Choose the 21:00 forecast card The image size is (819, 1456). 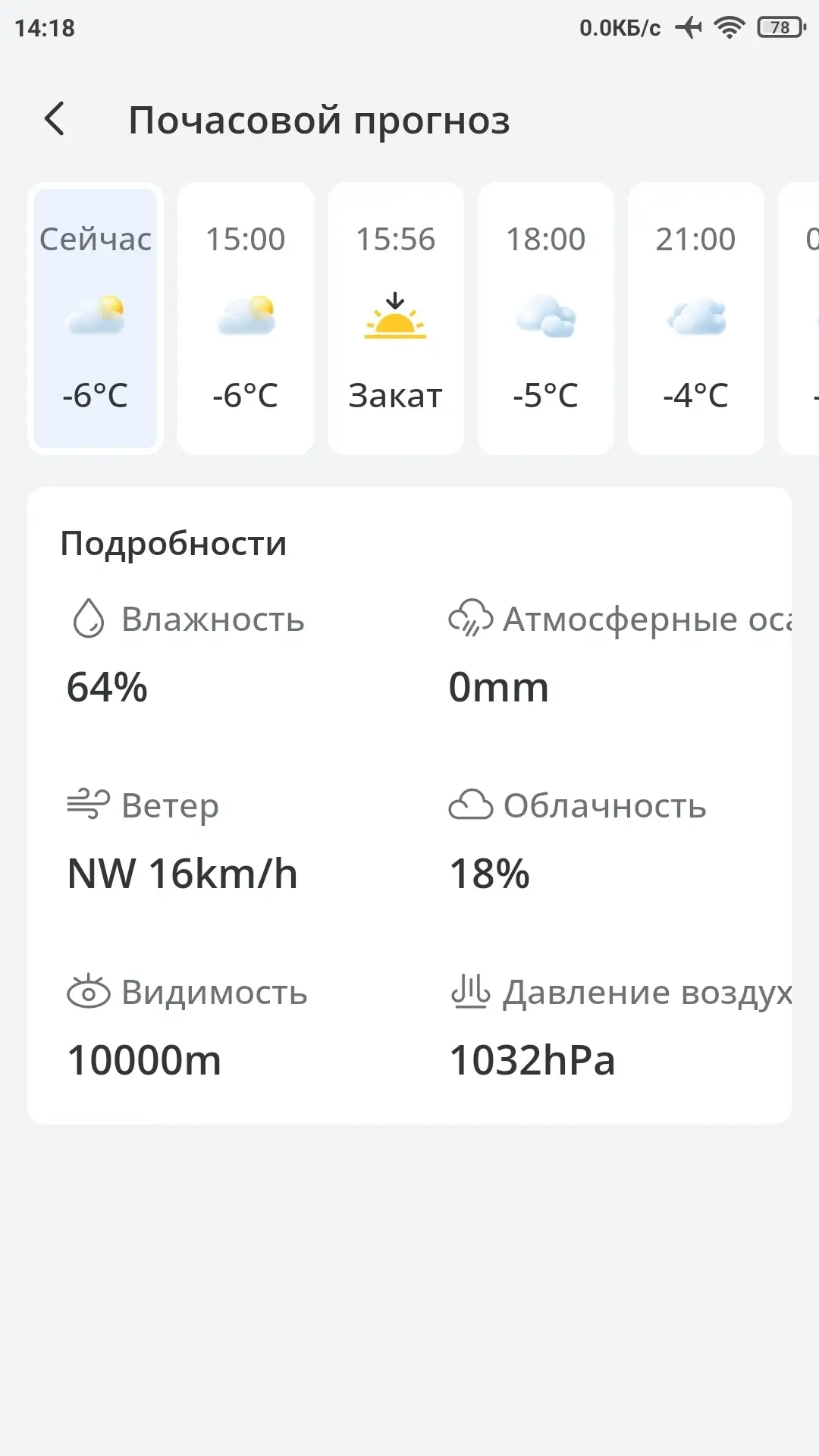[x=696, y=318]
